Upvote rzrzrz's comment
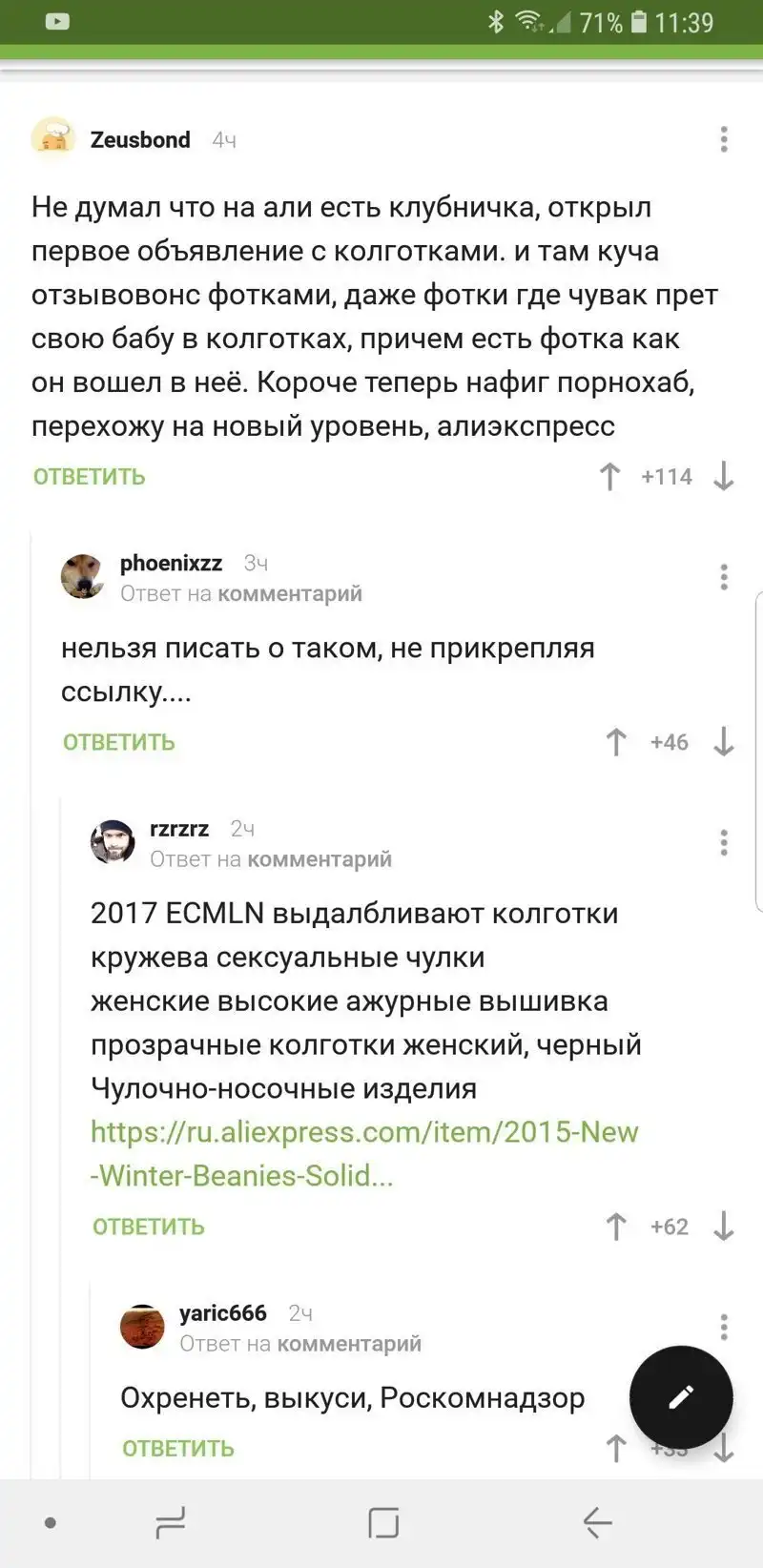 tap(616, 1227)
